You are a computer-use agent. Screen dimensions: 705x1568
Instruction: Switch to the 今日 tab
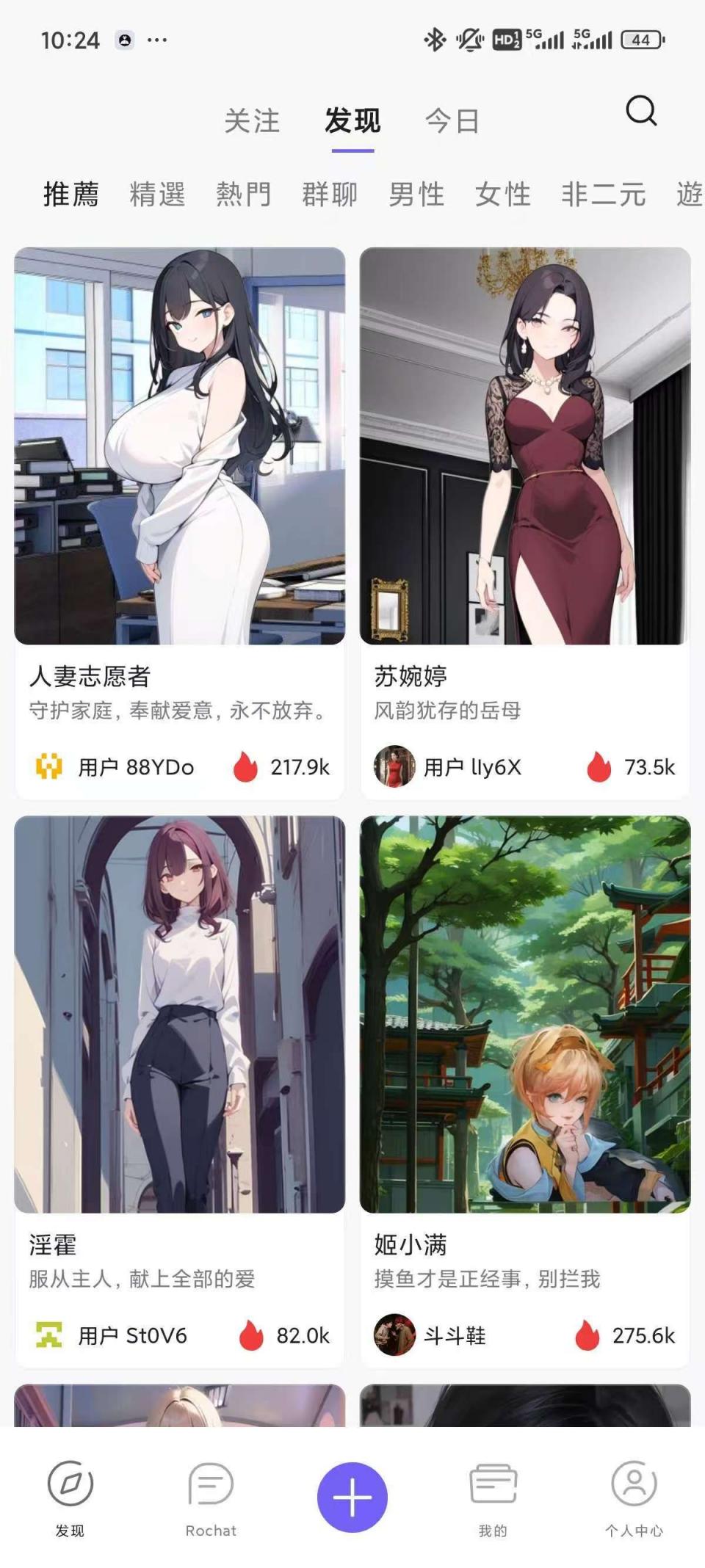452,121
